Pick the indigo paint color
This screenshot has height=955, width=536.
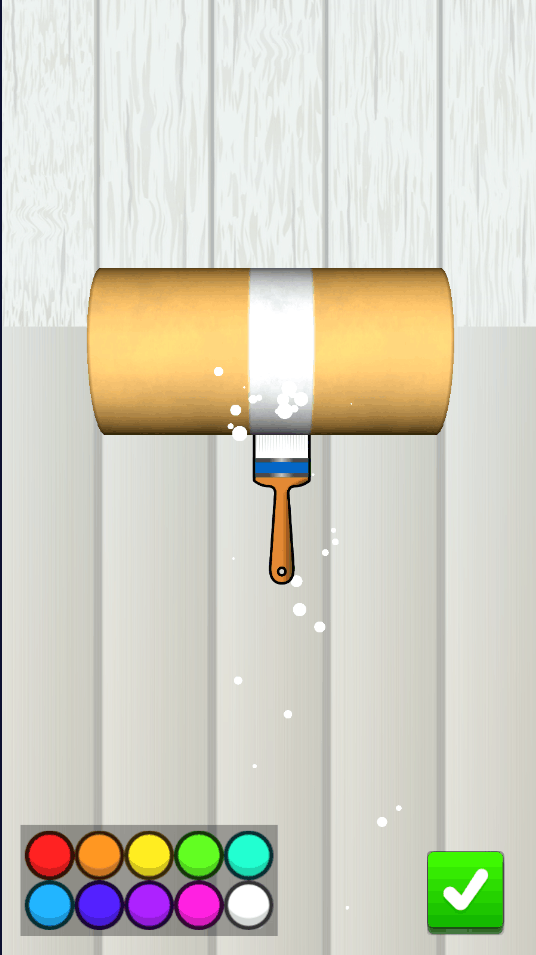click(x=99, y=905)
